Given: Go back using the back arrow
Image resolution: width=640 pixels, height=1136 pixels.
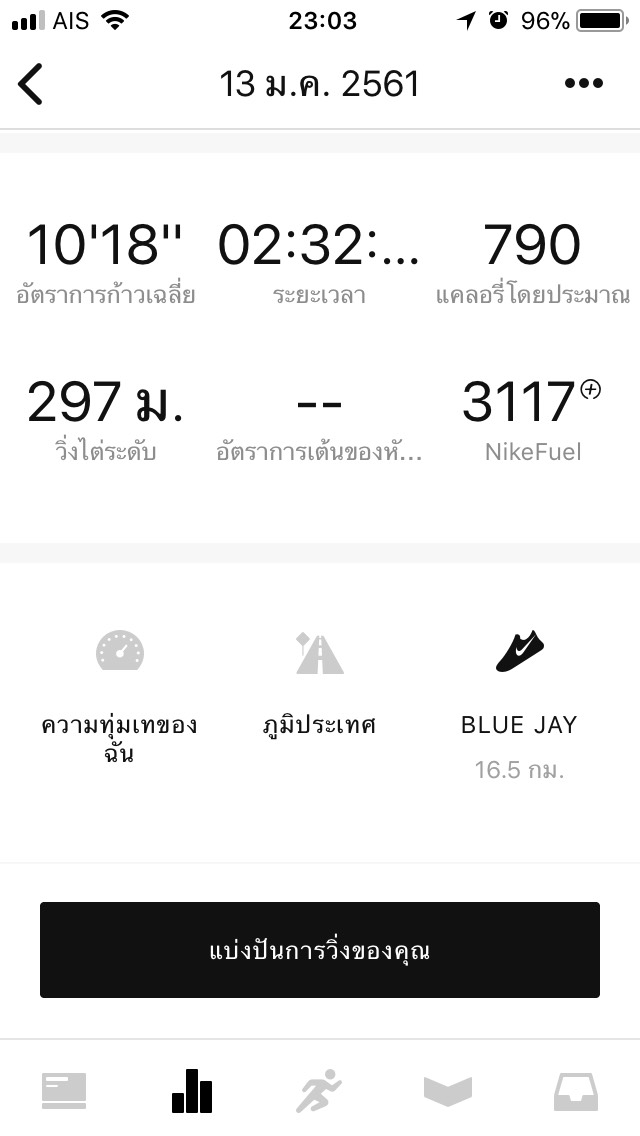Looking at the screenshot, I should pyautogui.click(x=31, y=84).
